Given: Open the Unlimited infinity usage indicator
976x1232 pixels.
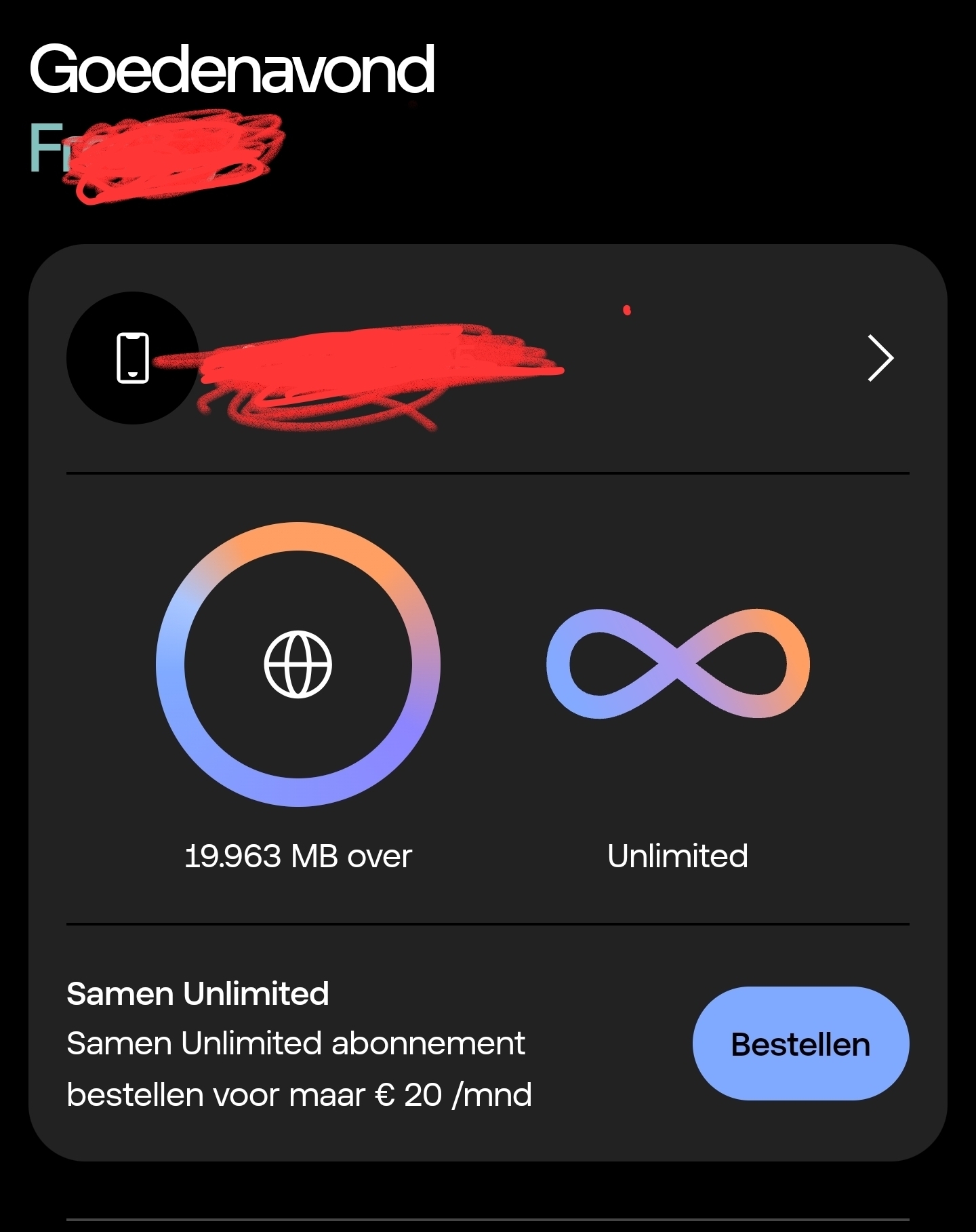Looking at the screenshot, I should pyautogui.click(x=678, y=664).
